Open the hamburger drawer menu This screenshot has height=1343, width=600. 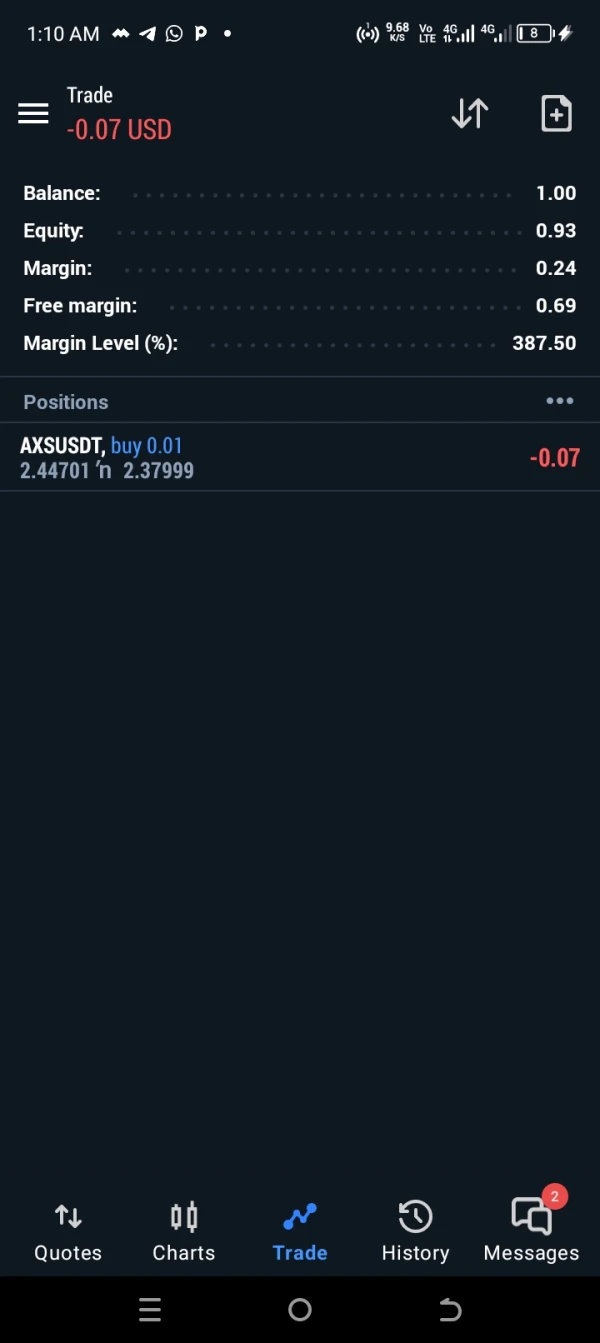click(x=33, y=114)
